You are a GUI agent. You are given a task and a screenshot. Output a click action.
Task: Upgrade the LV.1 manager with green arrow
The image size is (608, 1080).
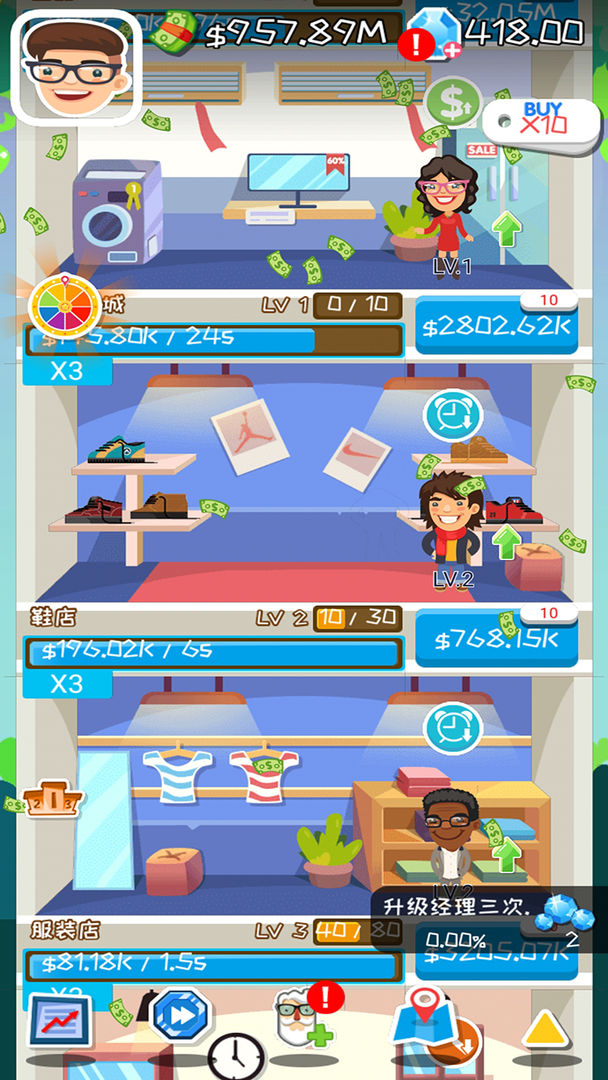click(x=507, y=229)
